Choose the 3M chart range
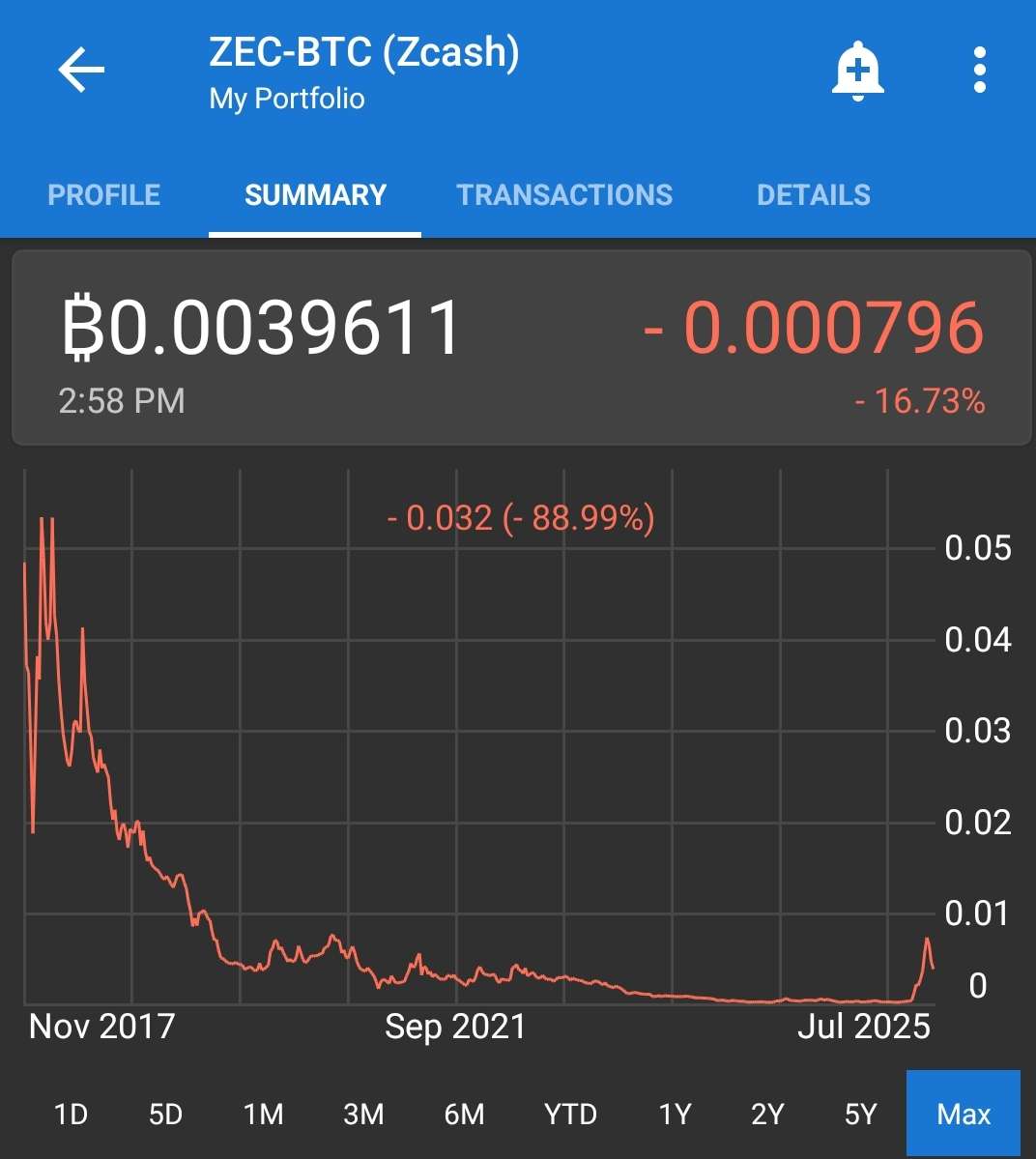 click(363, 1115)
